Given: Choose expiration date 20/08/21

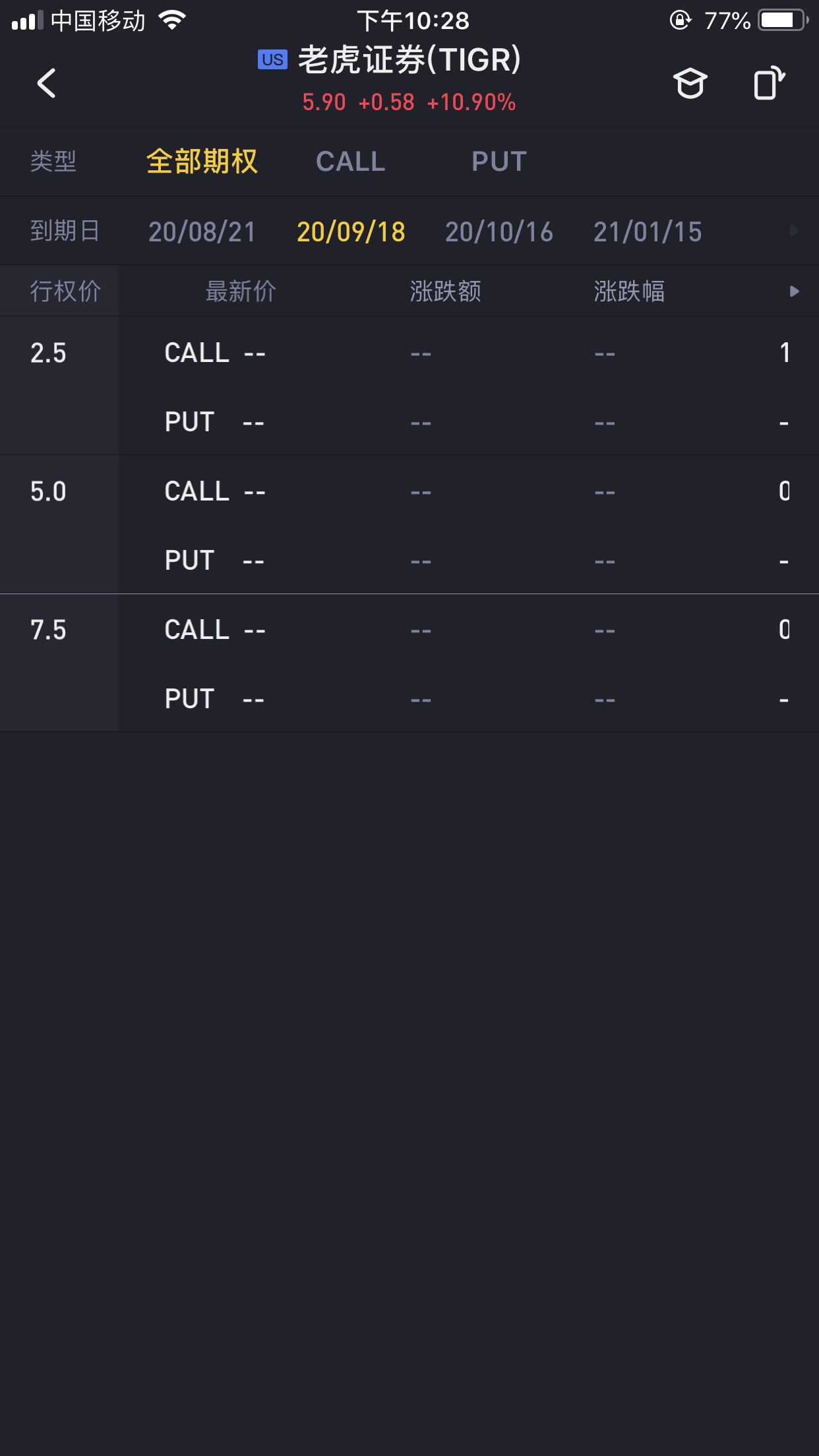Looking at the screenshot, I should 202,231.
